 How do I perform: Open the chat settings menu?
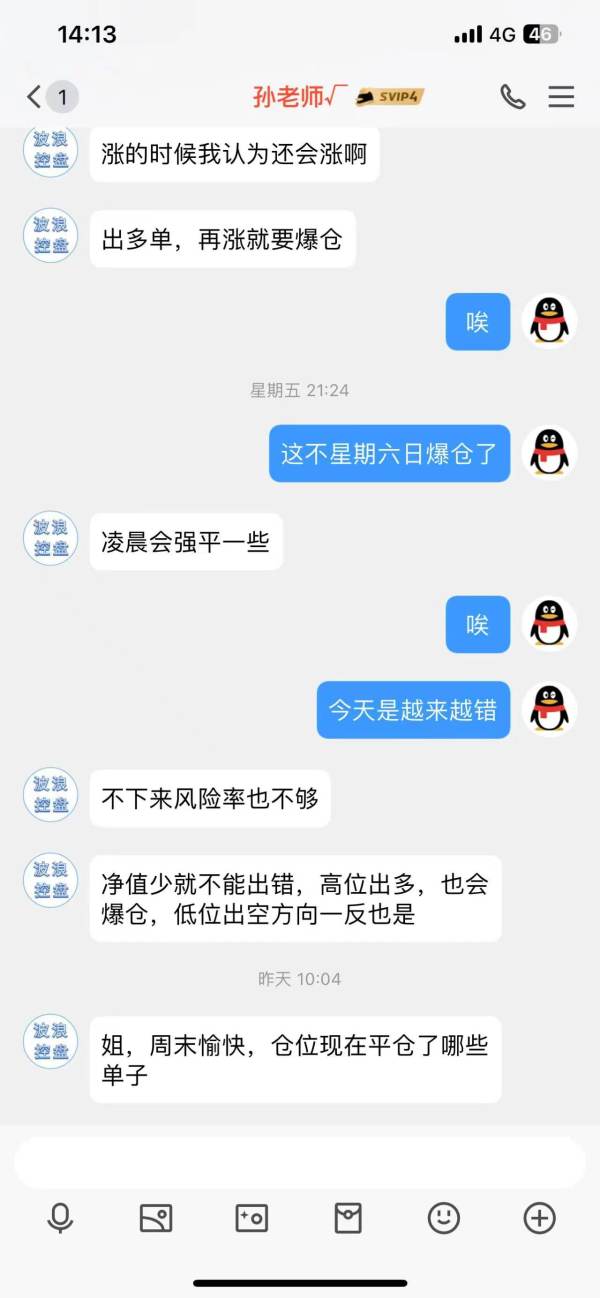(x=561, y=97)
